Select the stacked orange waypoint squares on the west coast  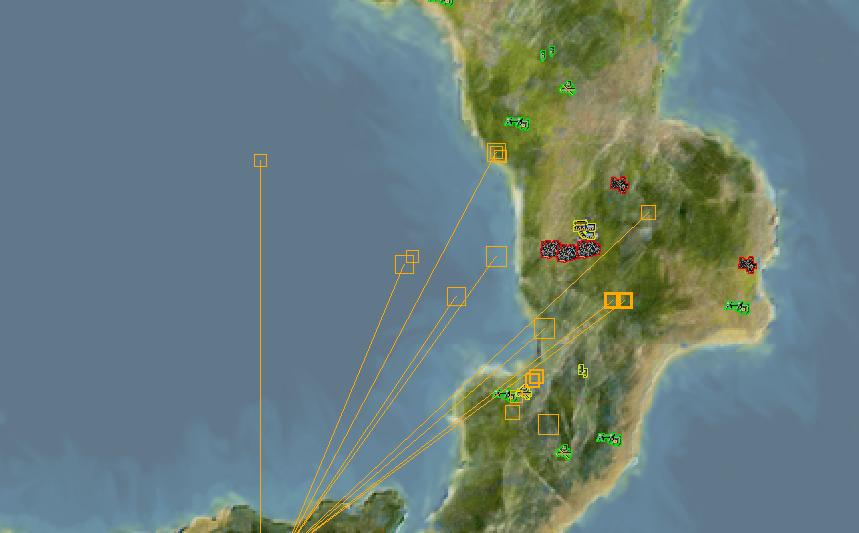(x=496, y=152)
